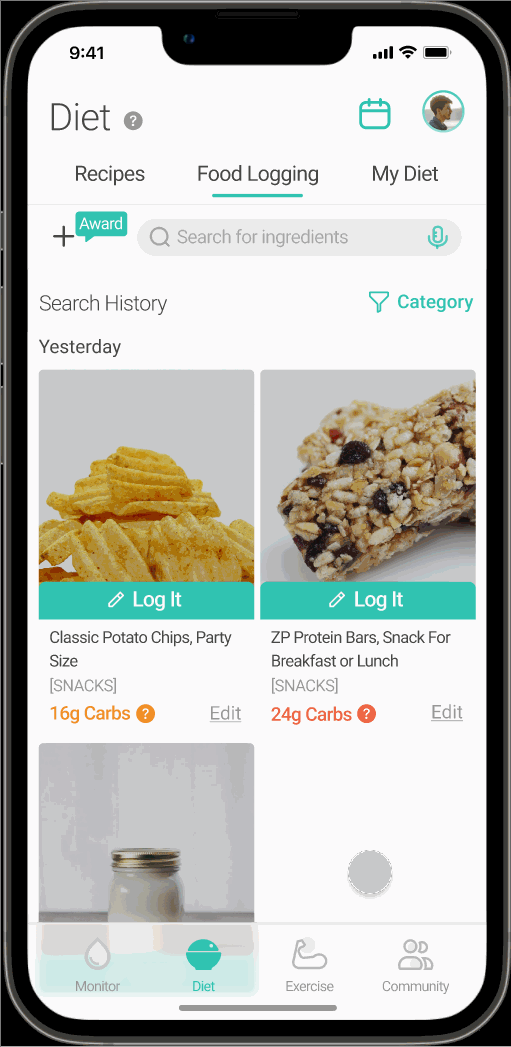
Task: Open the Community tab
Action: click(415, 966)
